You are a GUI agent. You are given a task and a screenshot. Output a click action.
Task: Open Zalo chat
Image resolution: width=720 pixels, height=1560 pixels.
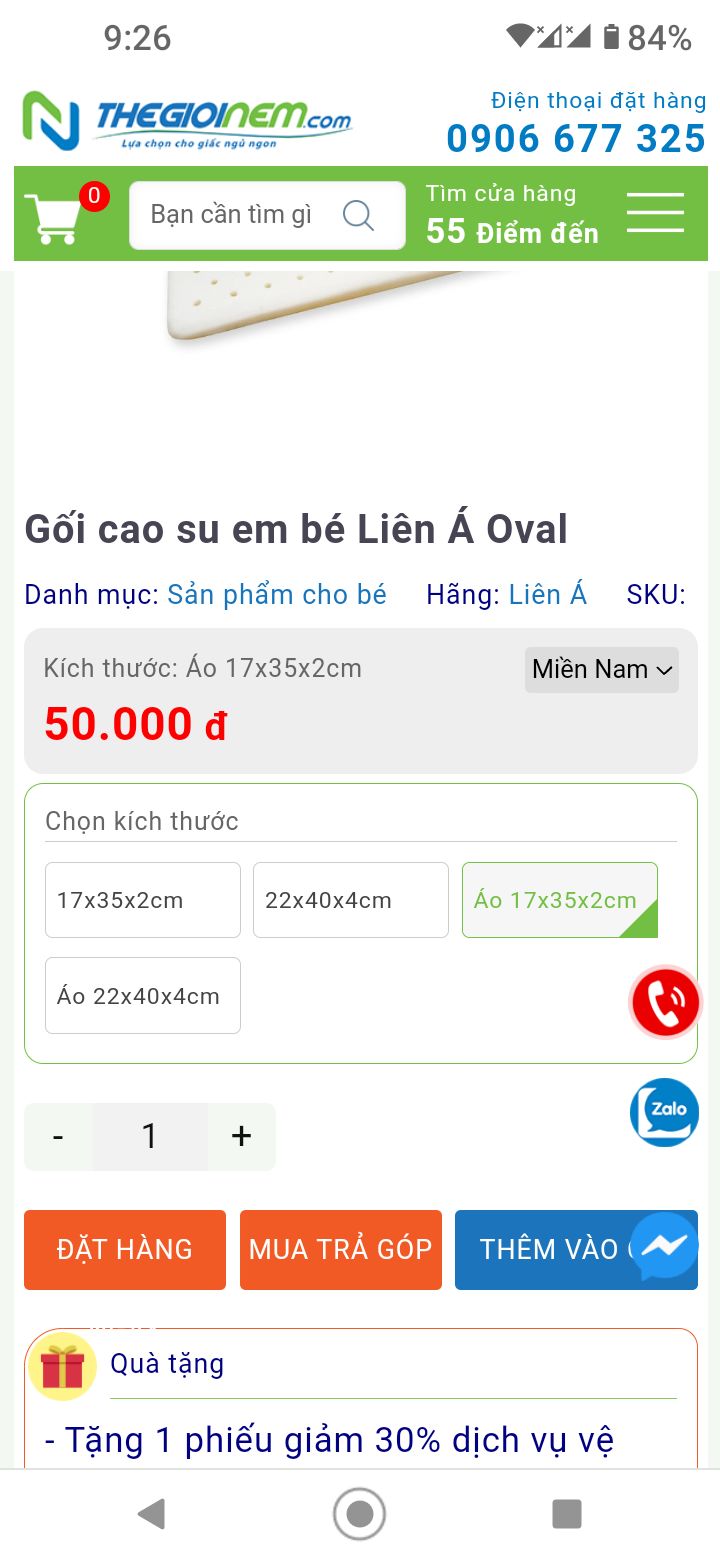pyautogui.click(x=664, y=1112)
